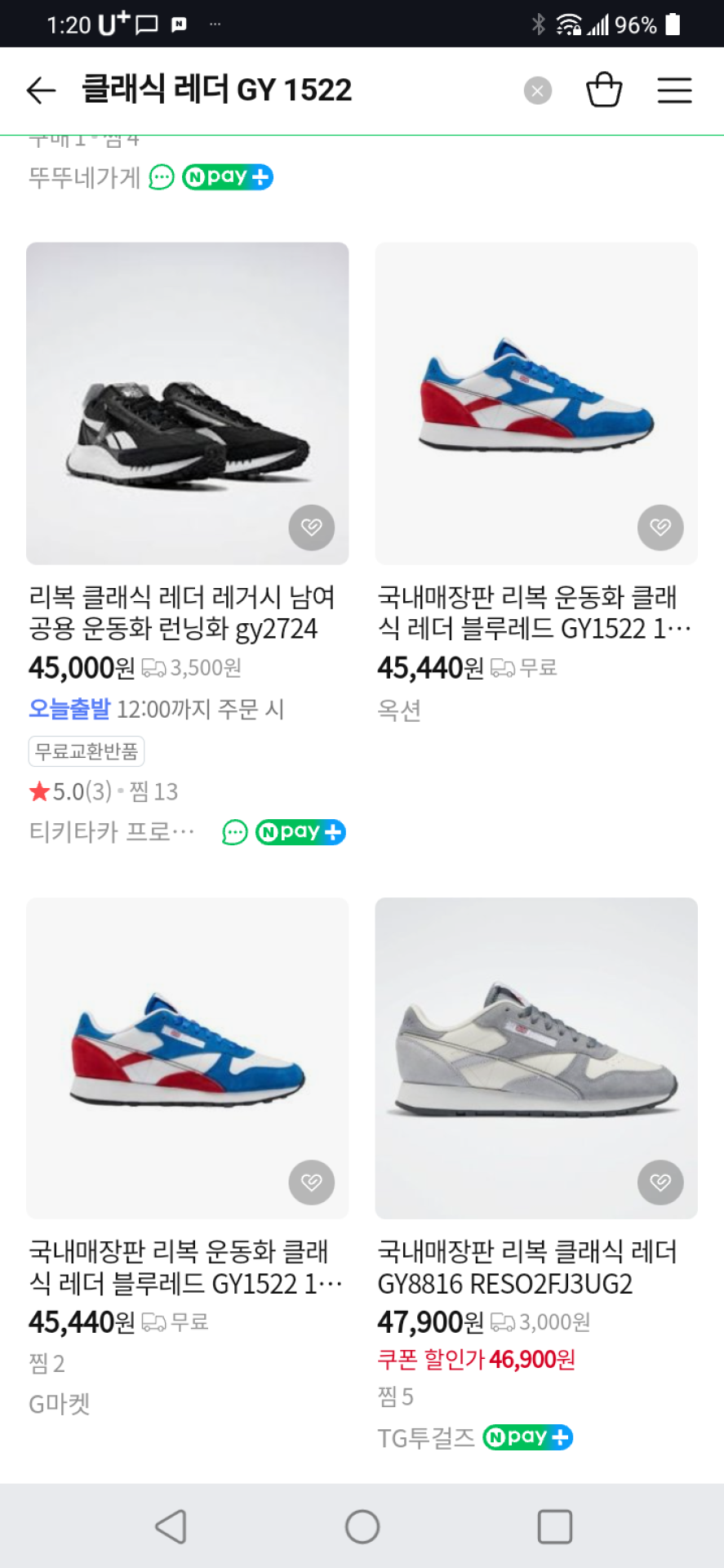
Task: Open the hamburger menu
Action: point(674,90)
